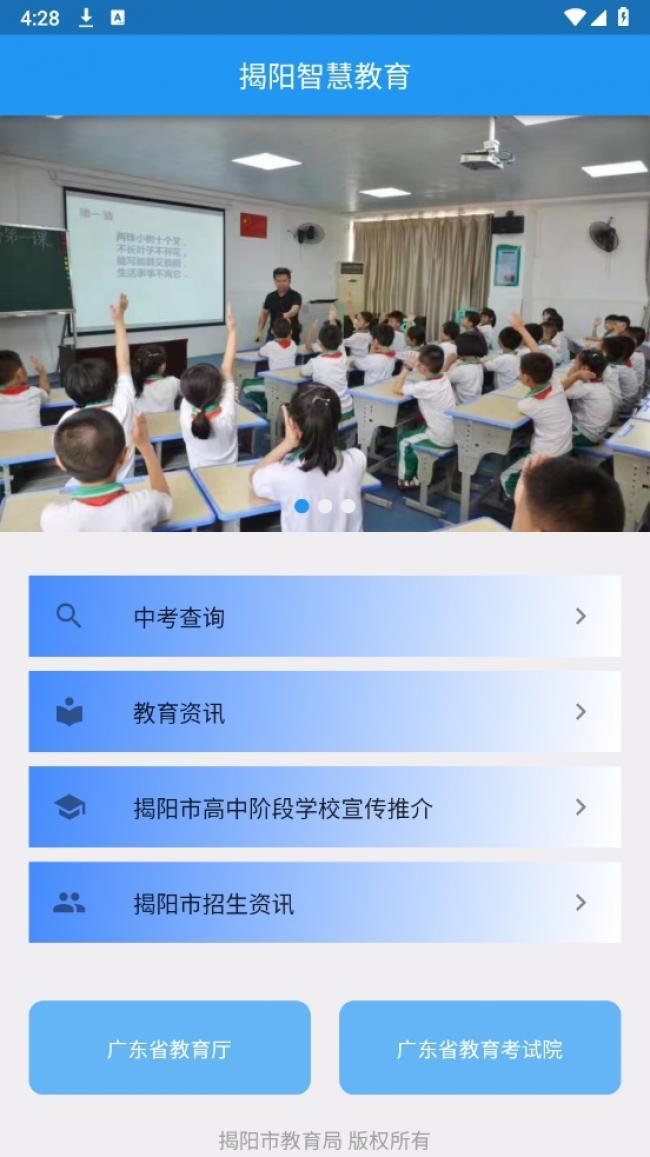Open the classroom banner image

tap(324, 320)
